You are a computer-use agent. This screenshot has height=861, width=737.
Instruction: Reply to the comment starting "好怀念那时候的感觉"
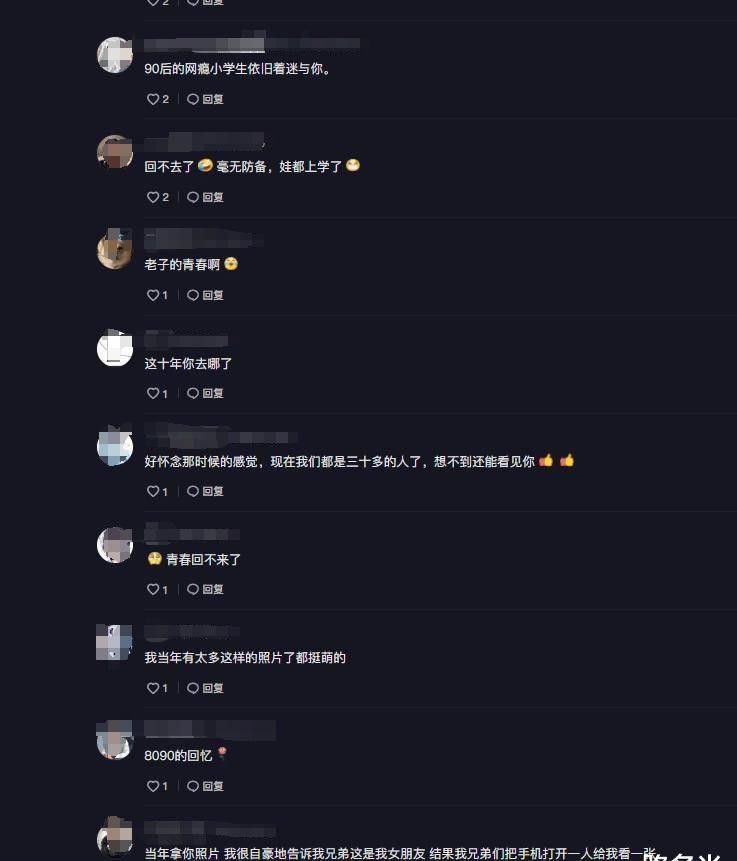tap(205, 491)
